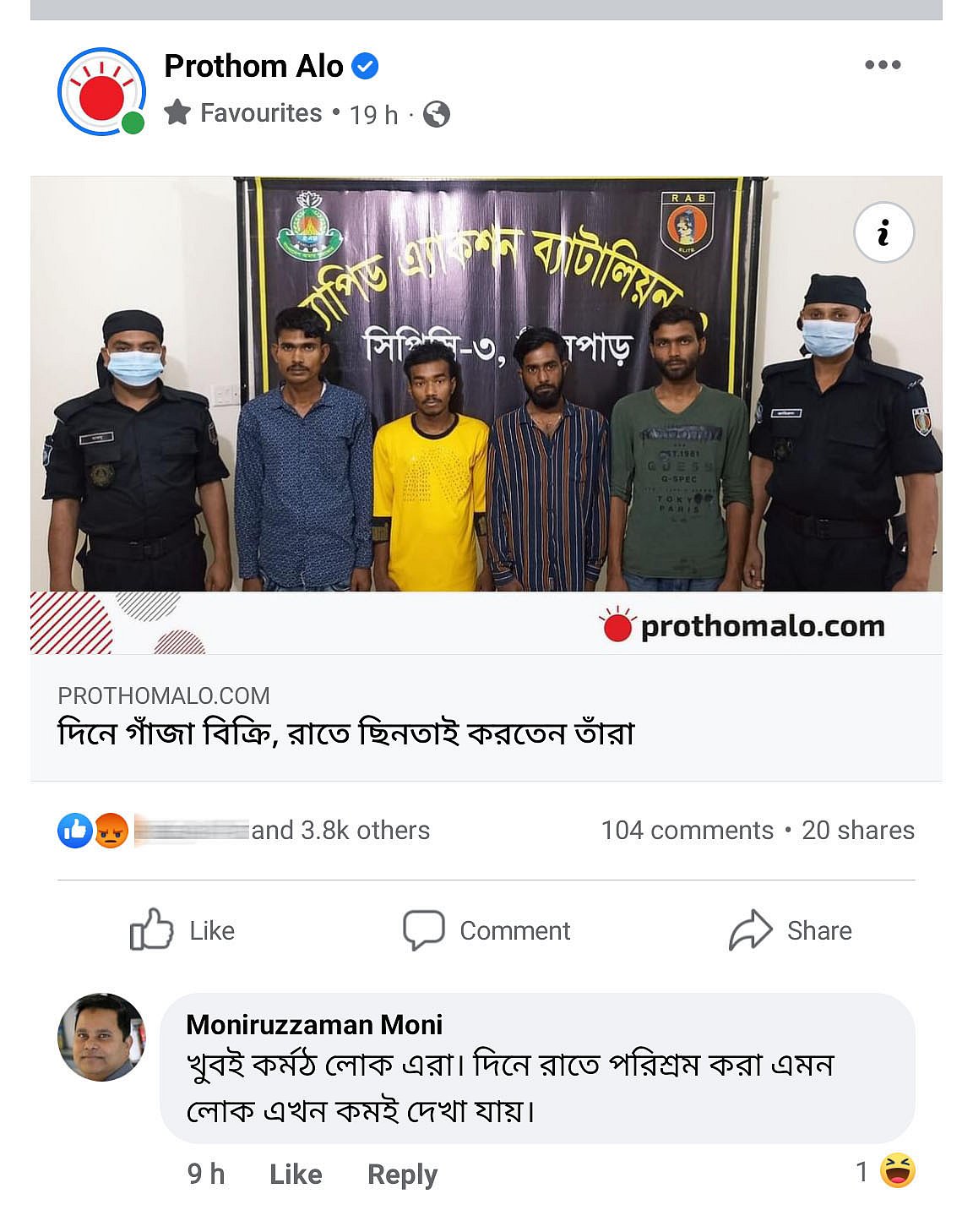The image size is (973, 1232).
Task: Open Moniruzzaman Moni's name link
Action: pyautogui.click(x=314, y=1024)
